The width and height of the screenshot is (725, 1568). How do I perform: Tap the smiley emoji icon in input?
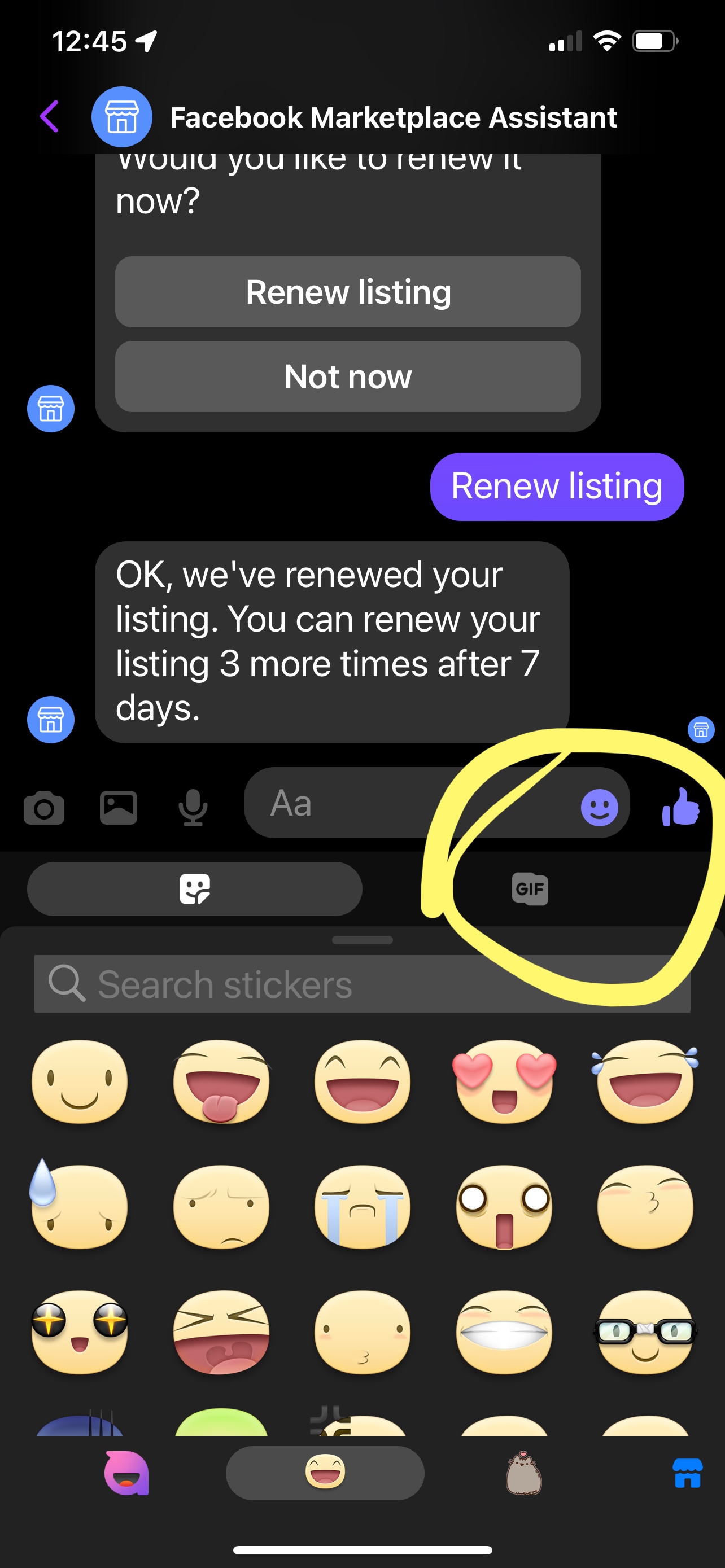click(x=599, y=808)
